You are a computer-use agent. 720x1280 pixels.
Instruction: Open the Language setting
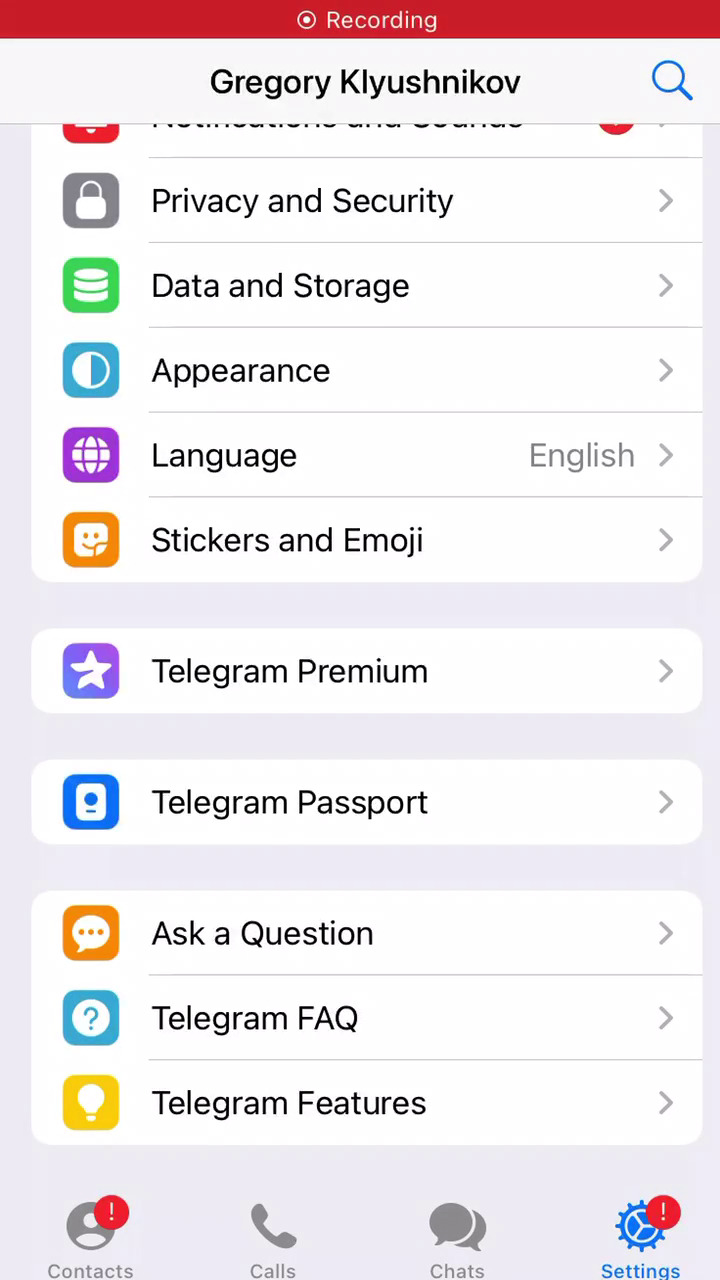tap(366, 456)
